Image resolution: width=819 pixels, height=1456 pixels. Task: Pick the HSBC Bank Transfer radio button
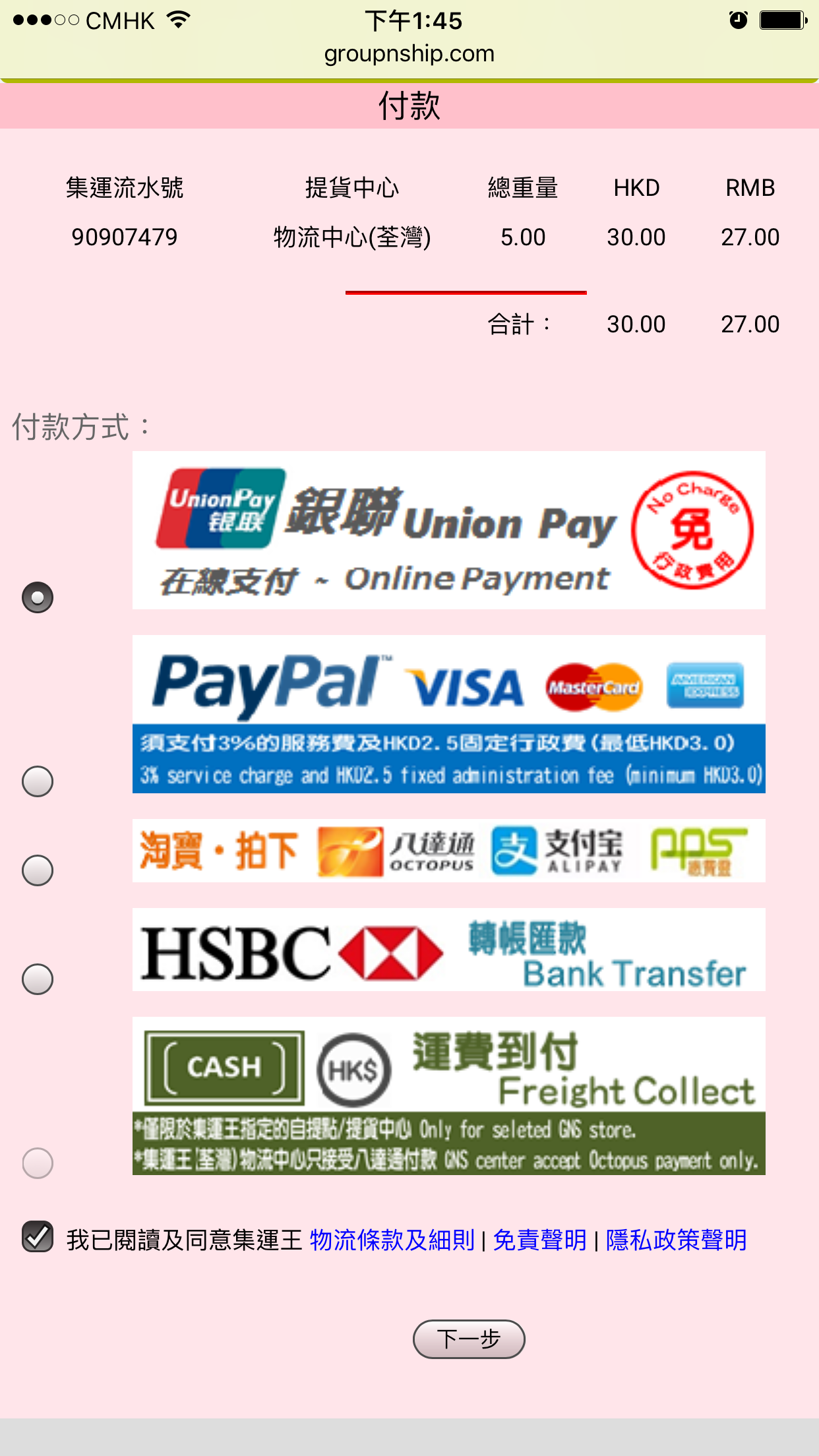coord(38,979)
